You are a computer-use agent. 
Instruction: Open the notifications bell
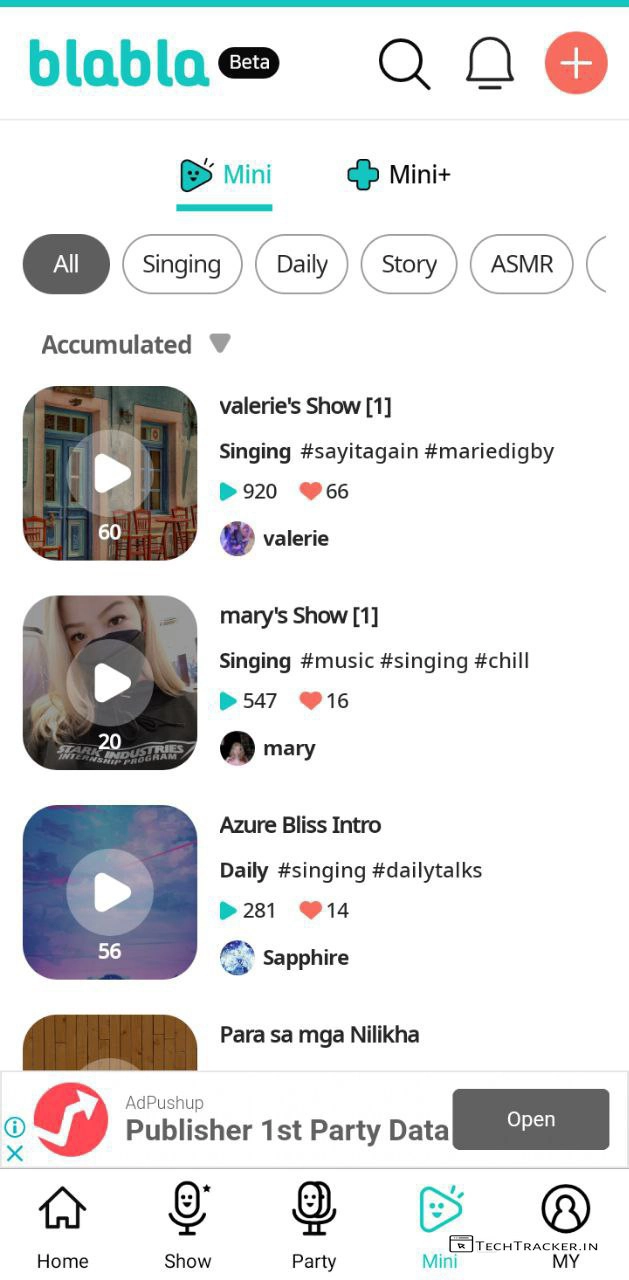490,64
